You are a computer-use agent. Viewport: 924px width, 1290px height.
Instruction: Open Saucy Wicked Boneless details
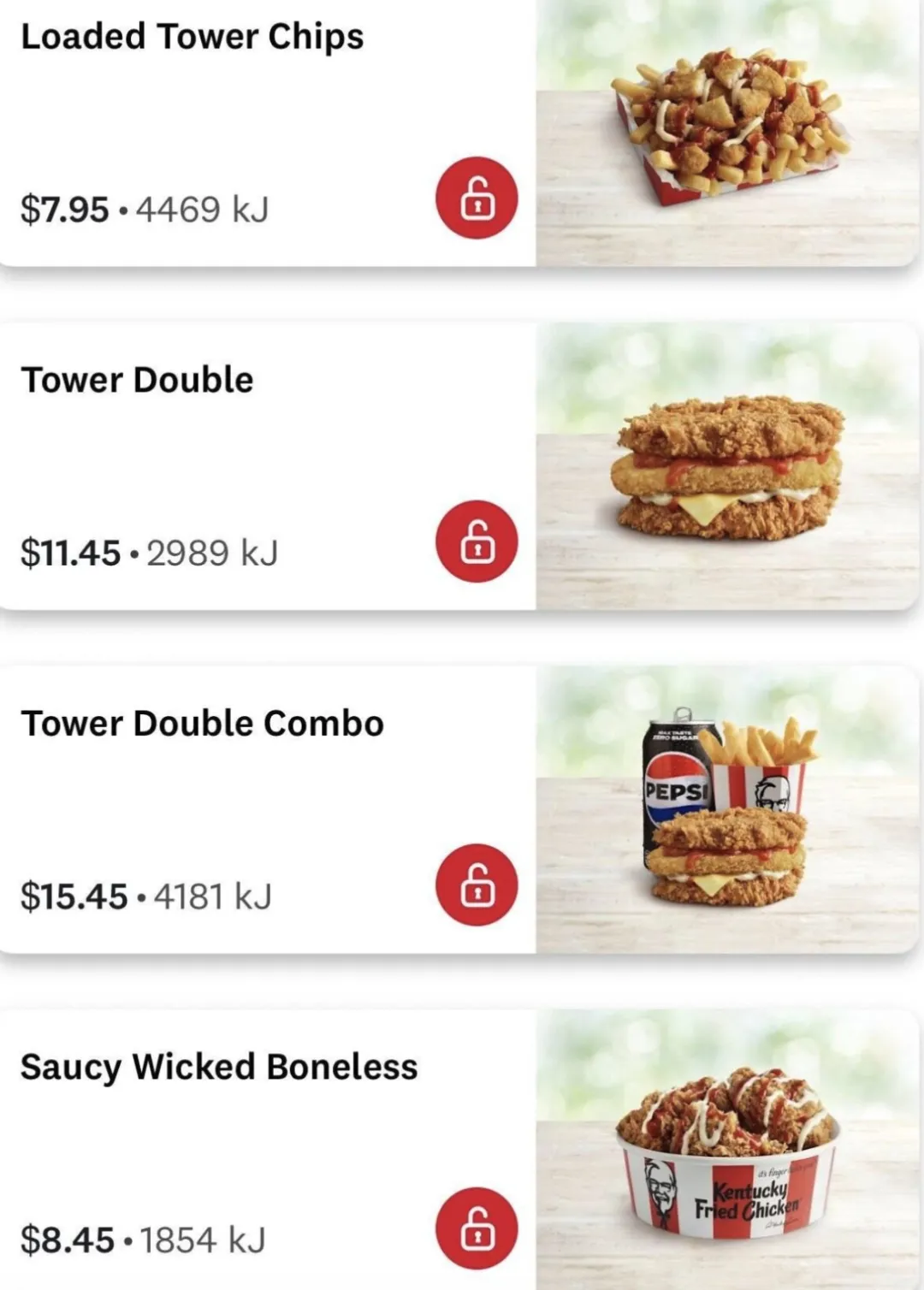(x=219, y=1068)
